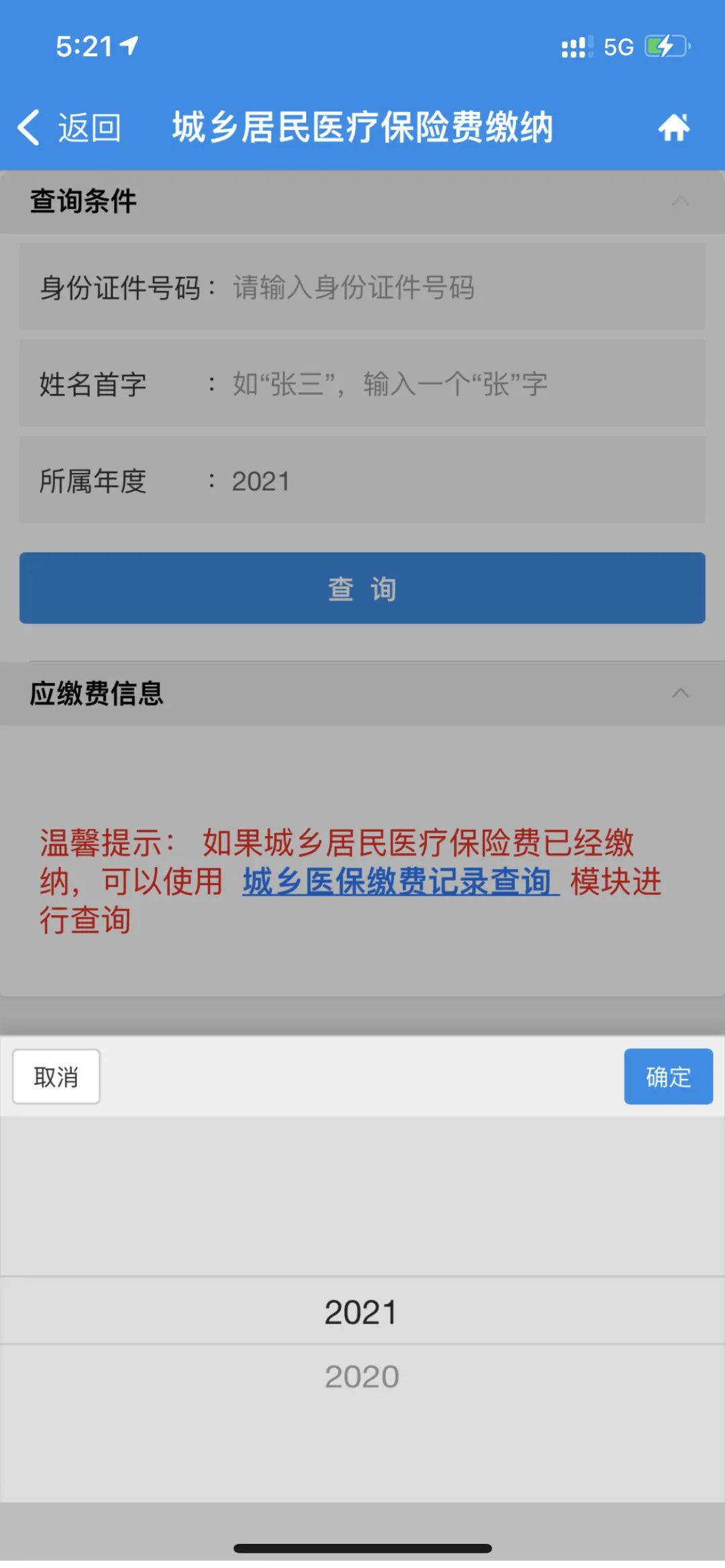The height and width of the screenshot is (1568, 725).
Task: Select 2021 in the year picker
Action: click(x=362, y=1312)
